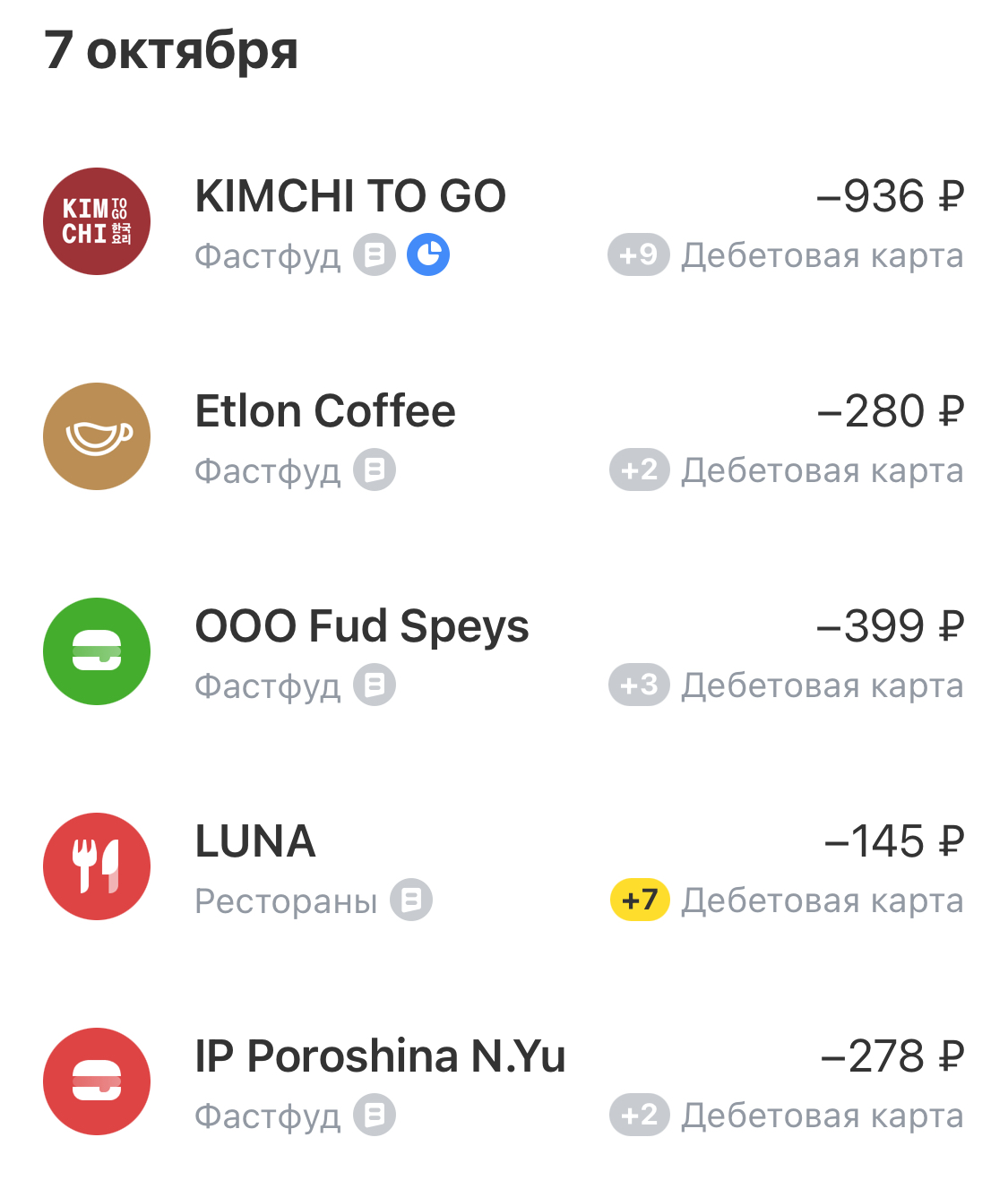Select the green OOO Fud Speys burger icon
The width and height of the screenshot is (1008, 1189).
click(96, 651)
